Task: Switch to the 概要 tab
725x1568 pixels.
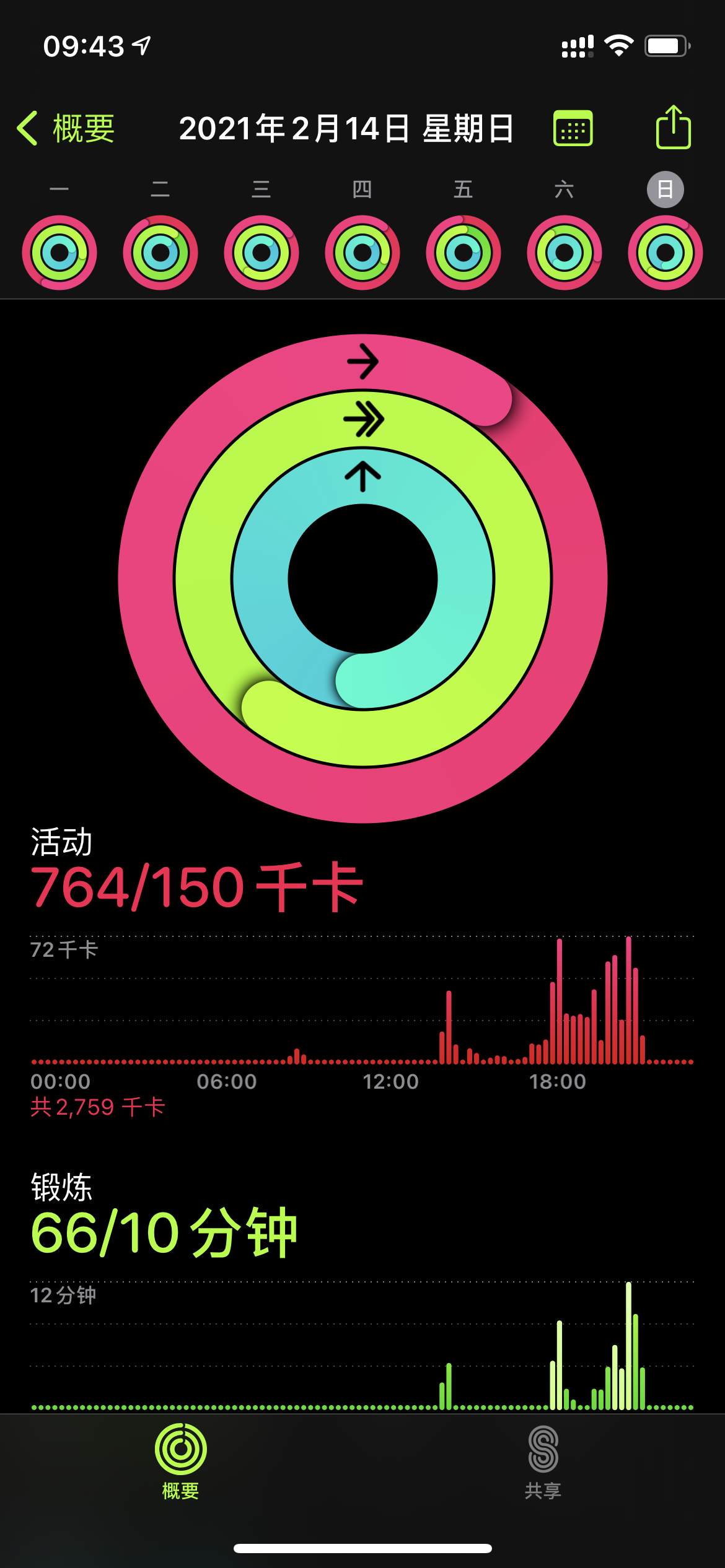Action: (180, 1461)
